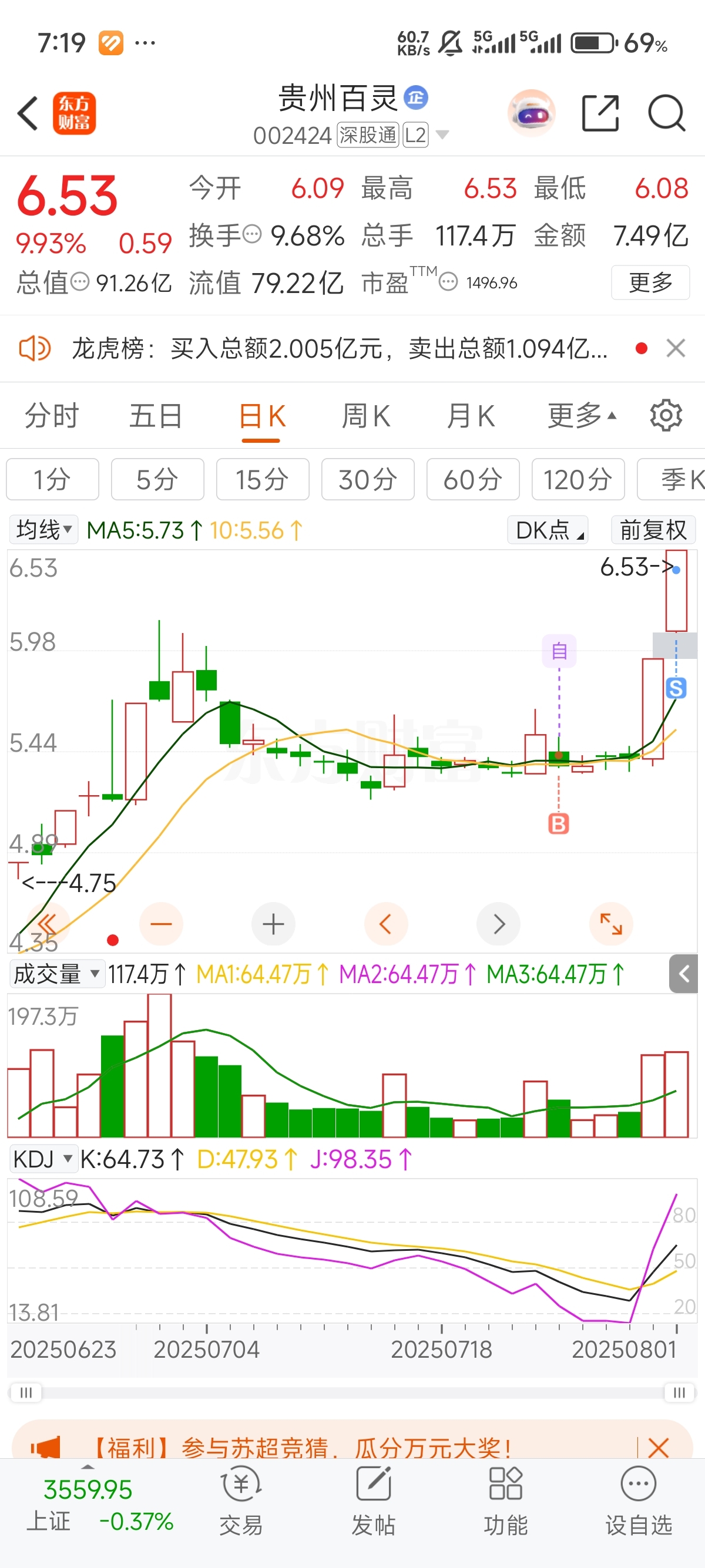Change the 前复权 adjustment option
The image size is (705, 1568).
tap(653, 530)
